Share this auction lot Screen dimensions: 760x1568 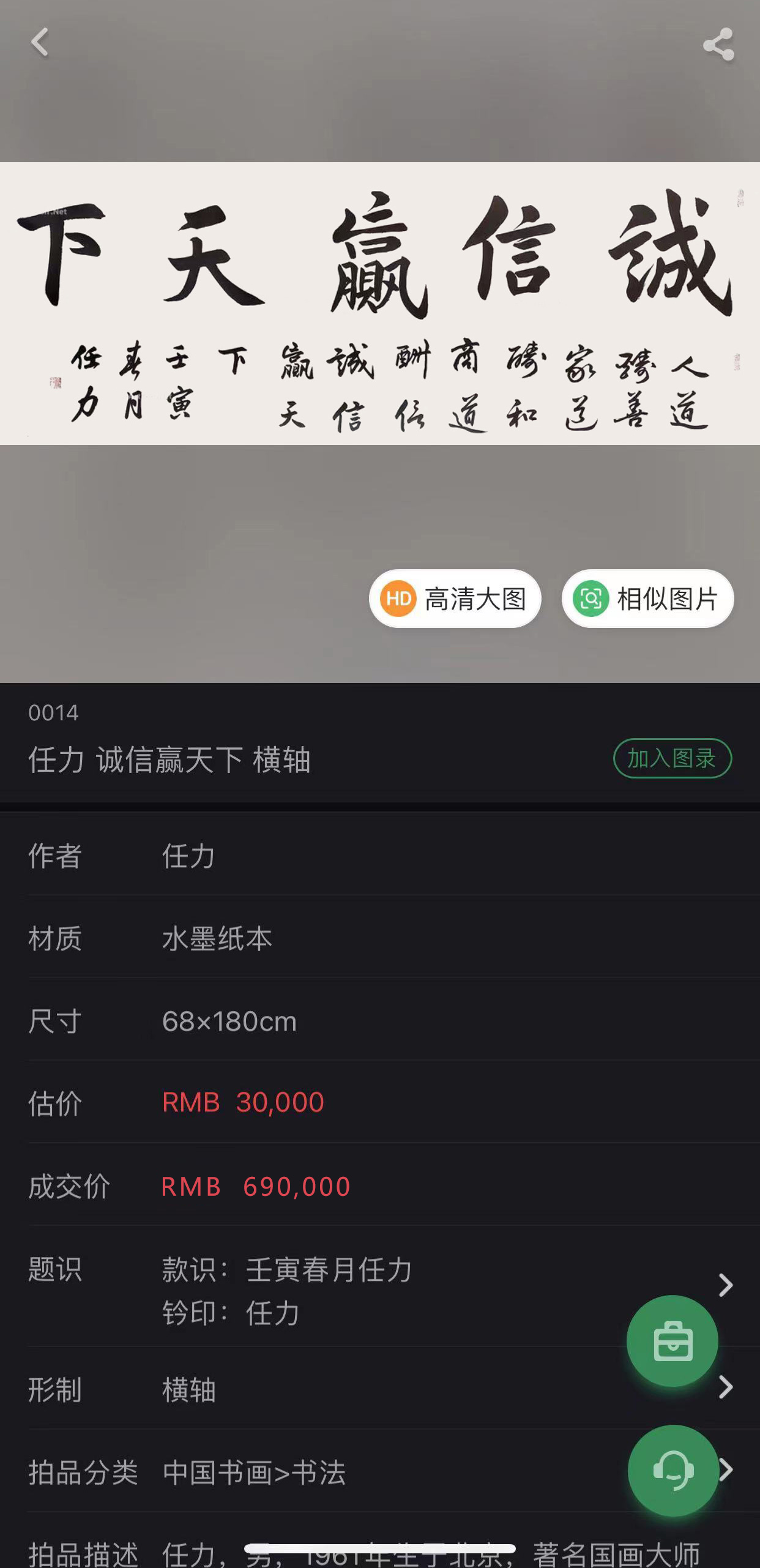(718, 44)
